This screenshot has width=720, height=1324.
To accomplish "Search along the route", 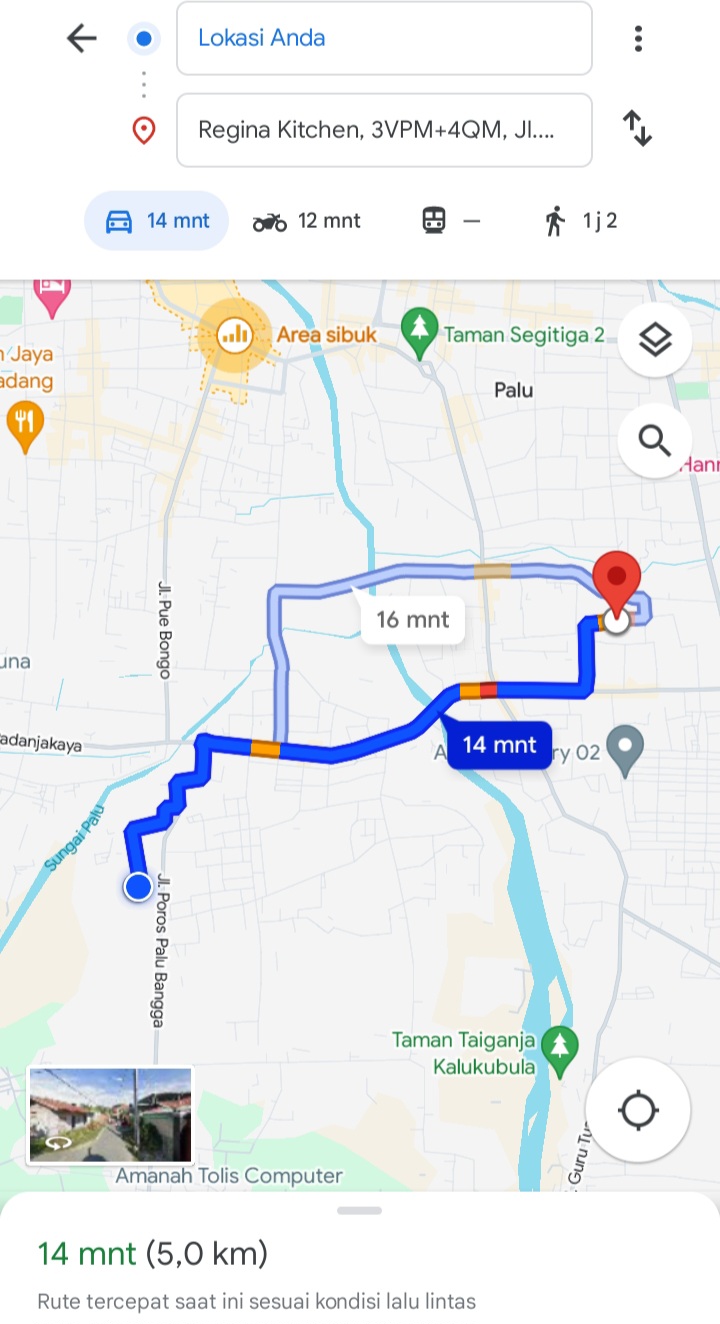I will tap(655, 439).
